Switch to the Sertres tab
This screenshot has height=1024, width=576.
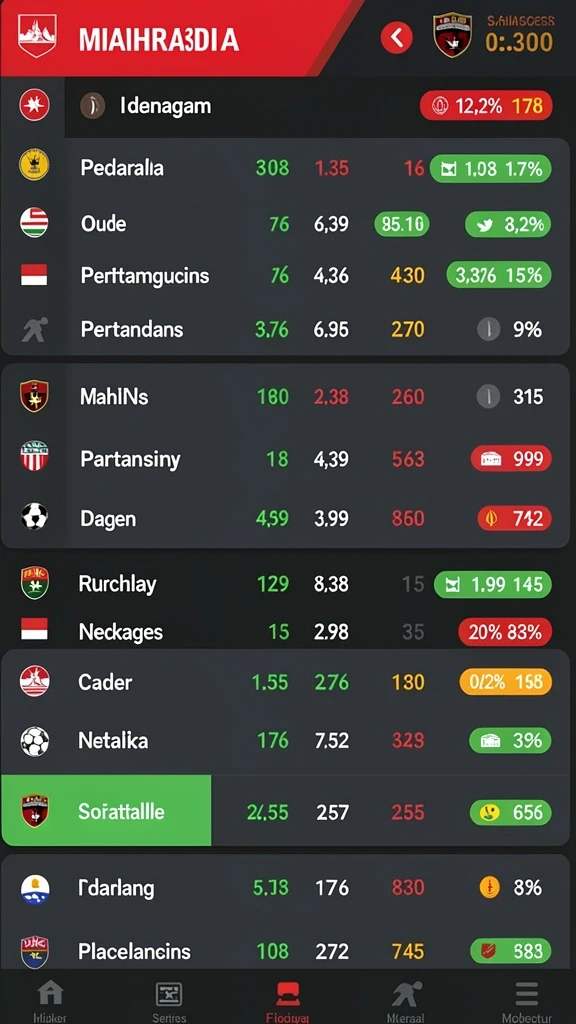[x=169, y=1000]
